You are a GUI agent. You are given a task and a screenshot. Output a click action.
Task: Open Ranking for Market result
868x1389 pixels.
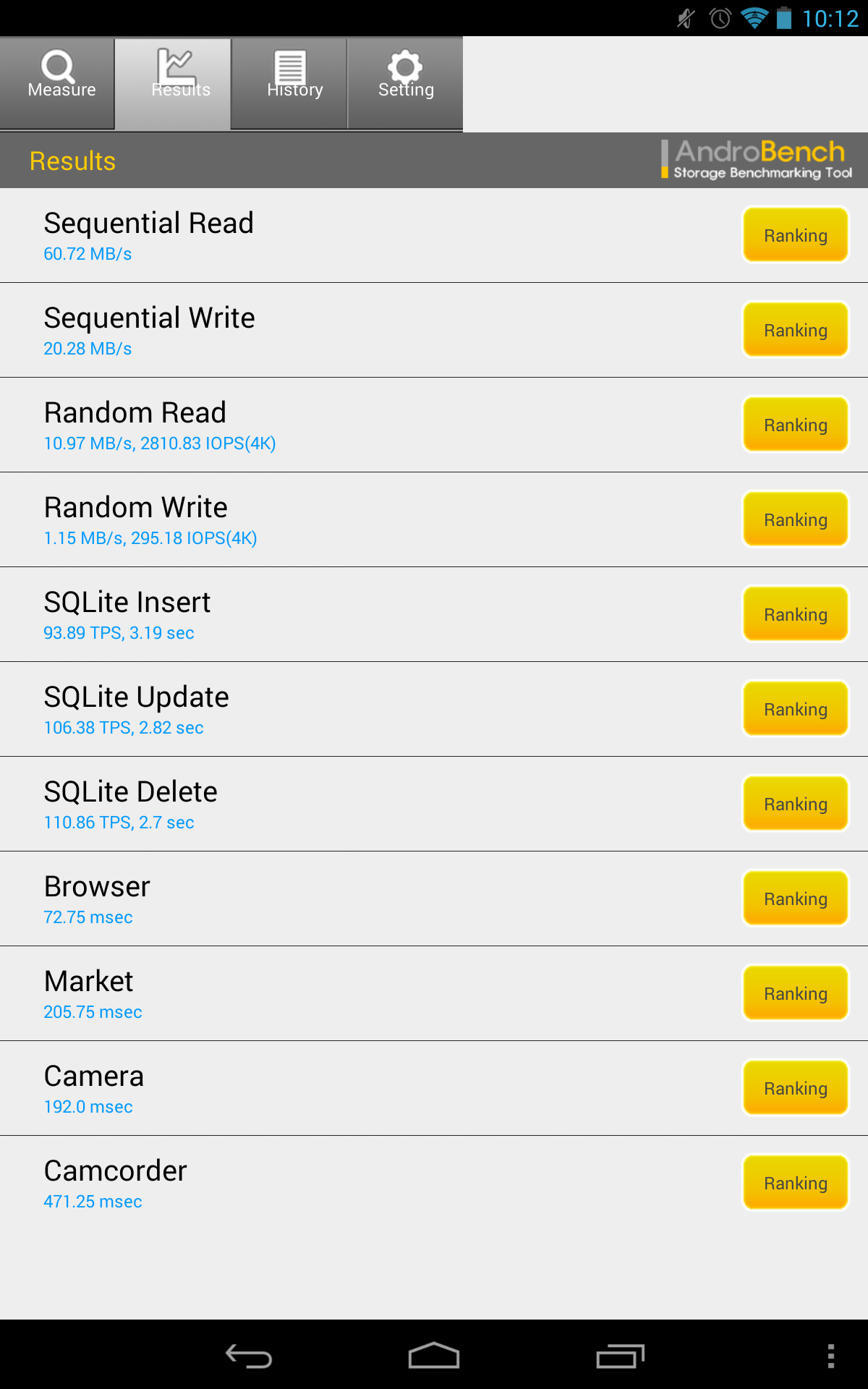pyautogui.click(x=795, y=993)
